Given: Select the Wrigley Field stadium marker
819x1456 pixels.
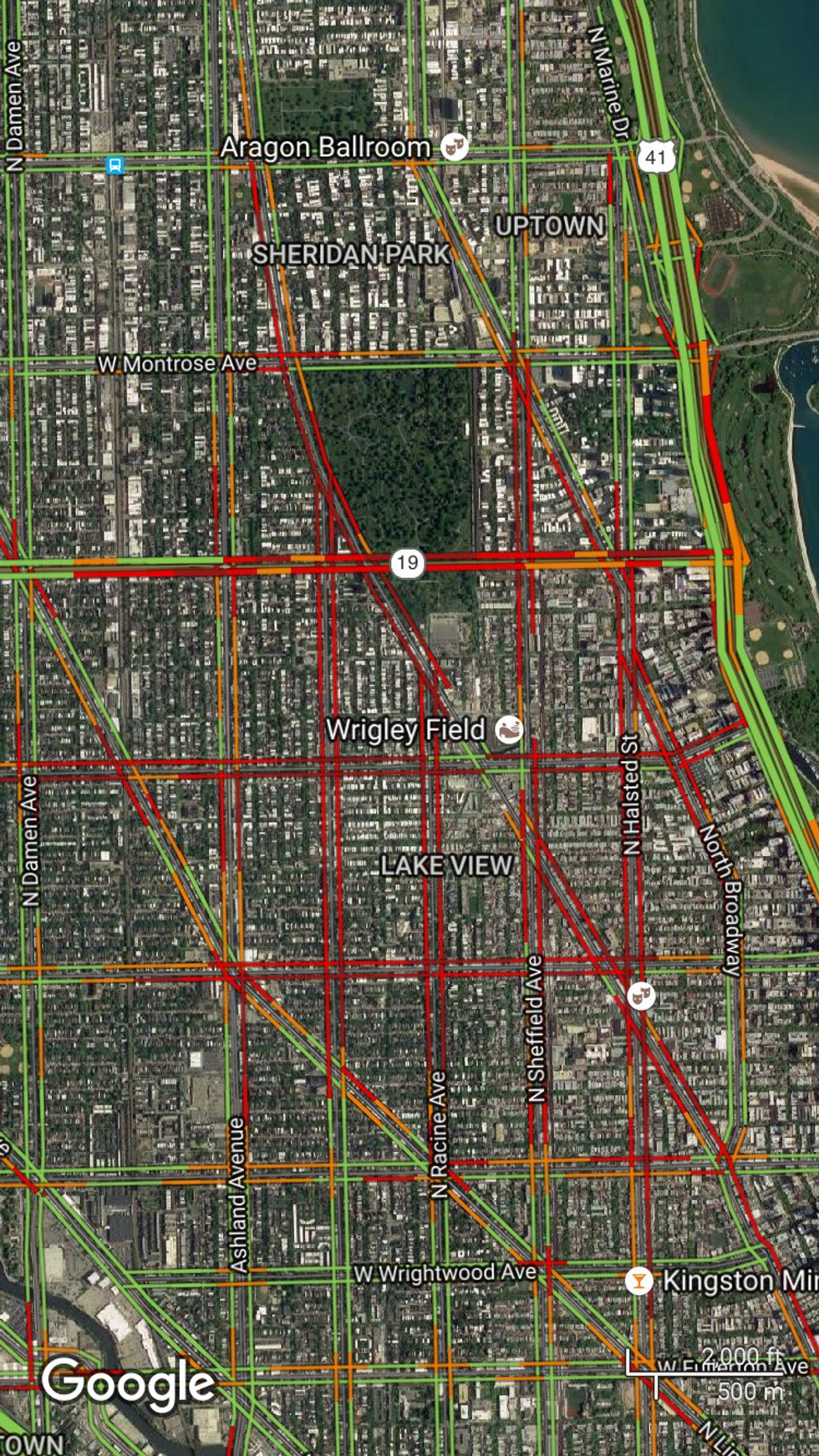Looking at the screenshot, I should [x=509, y=729].
